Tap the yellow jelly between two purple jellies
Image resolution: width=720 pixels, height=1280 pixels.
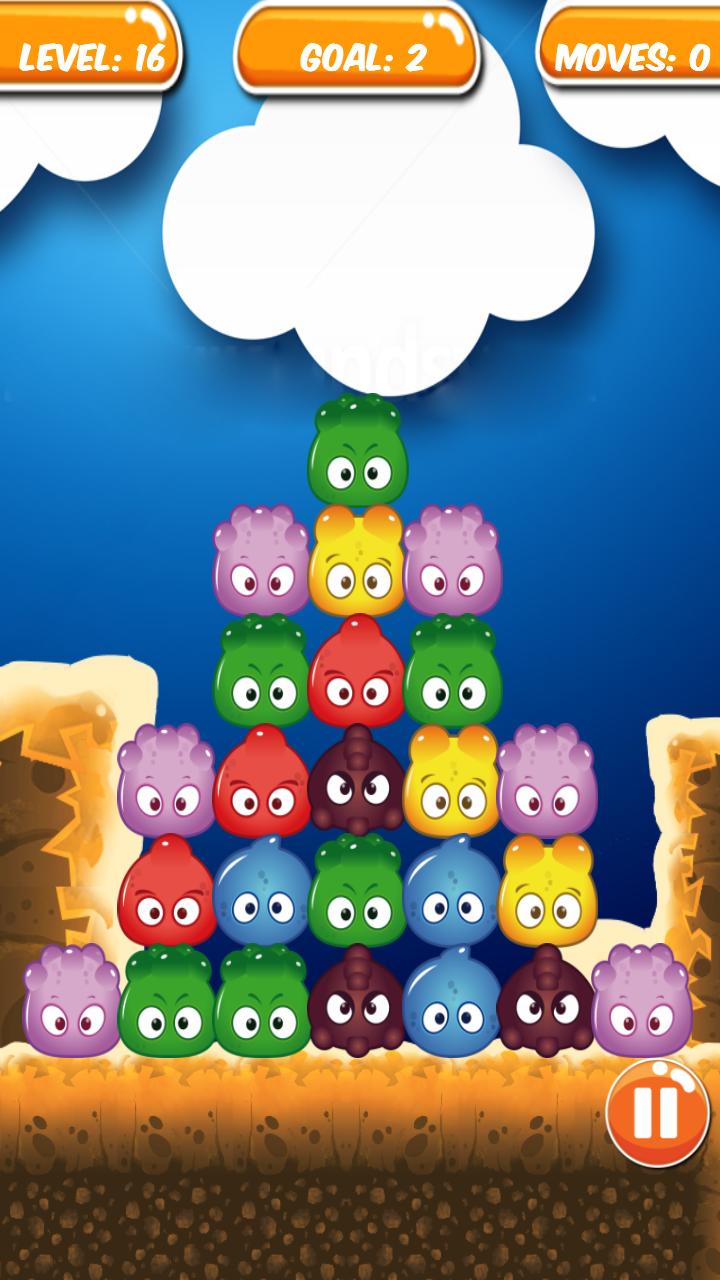tap(357, 563)
